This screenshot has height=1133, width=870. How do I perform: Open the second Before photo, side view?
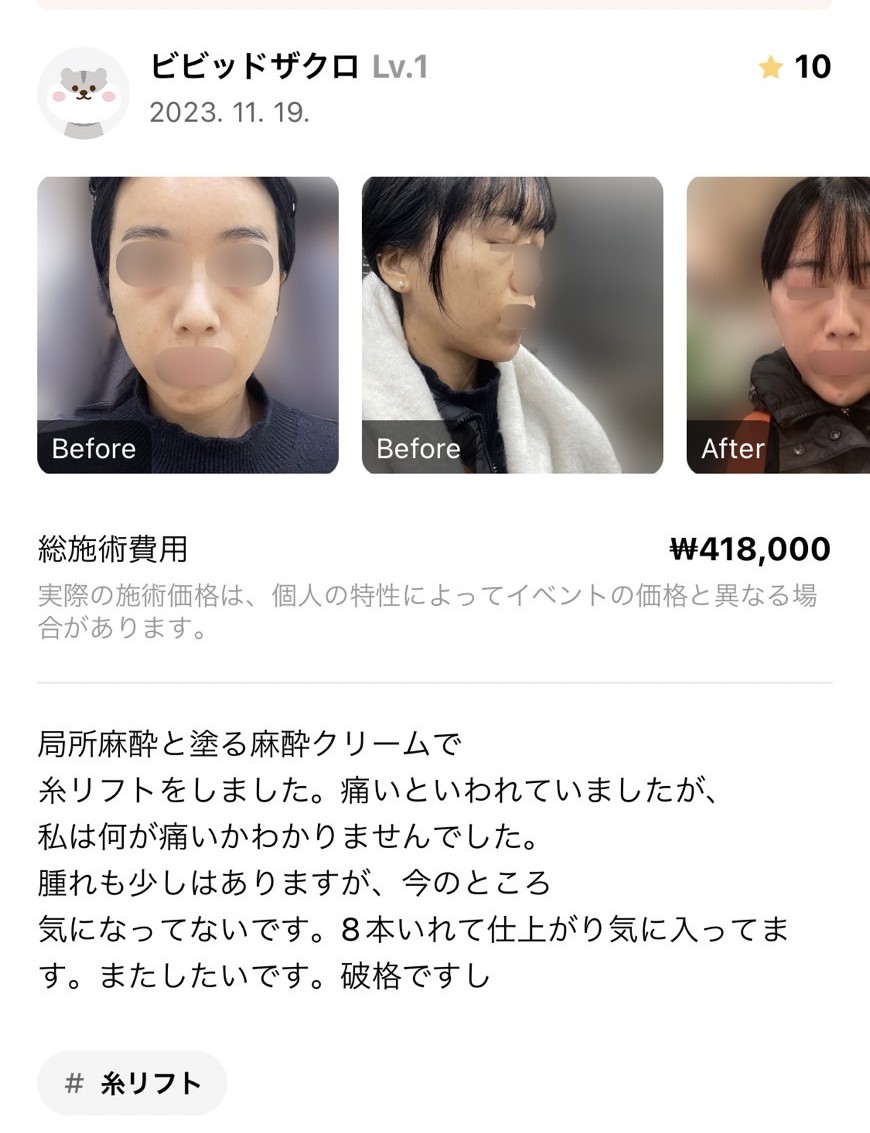pyautogui.click(x=512, y=325)
